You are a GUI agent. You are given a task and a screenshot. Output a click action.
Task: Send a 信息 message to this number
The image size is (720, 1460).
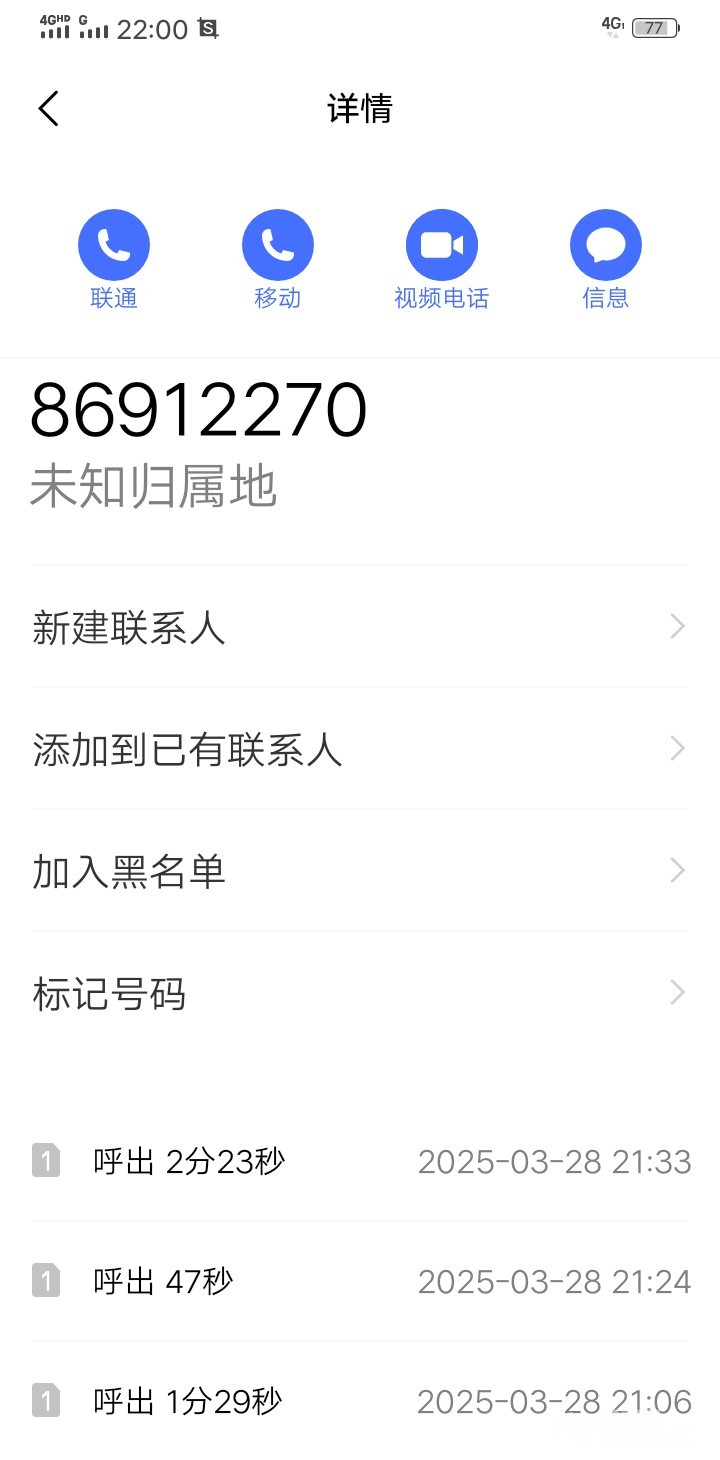(605, 246)
